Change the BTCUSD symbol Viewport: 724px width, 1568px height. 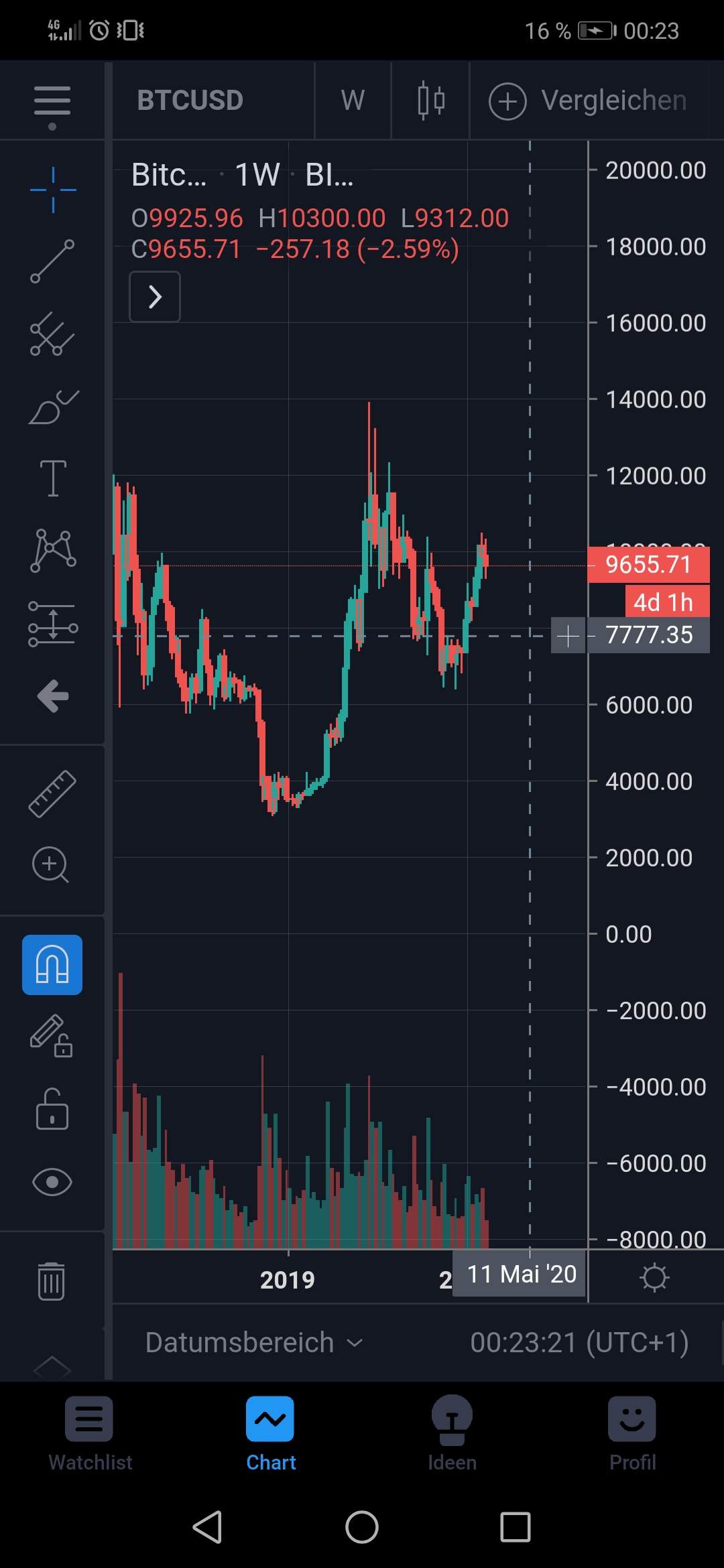coord(190,101)
